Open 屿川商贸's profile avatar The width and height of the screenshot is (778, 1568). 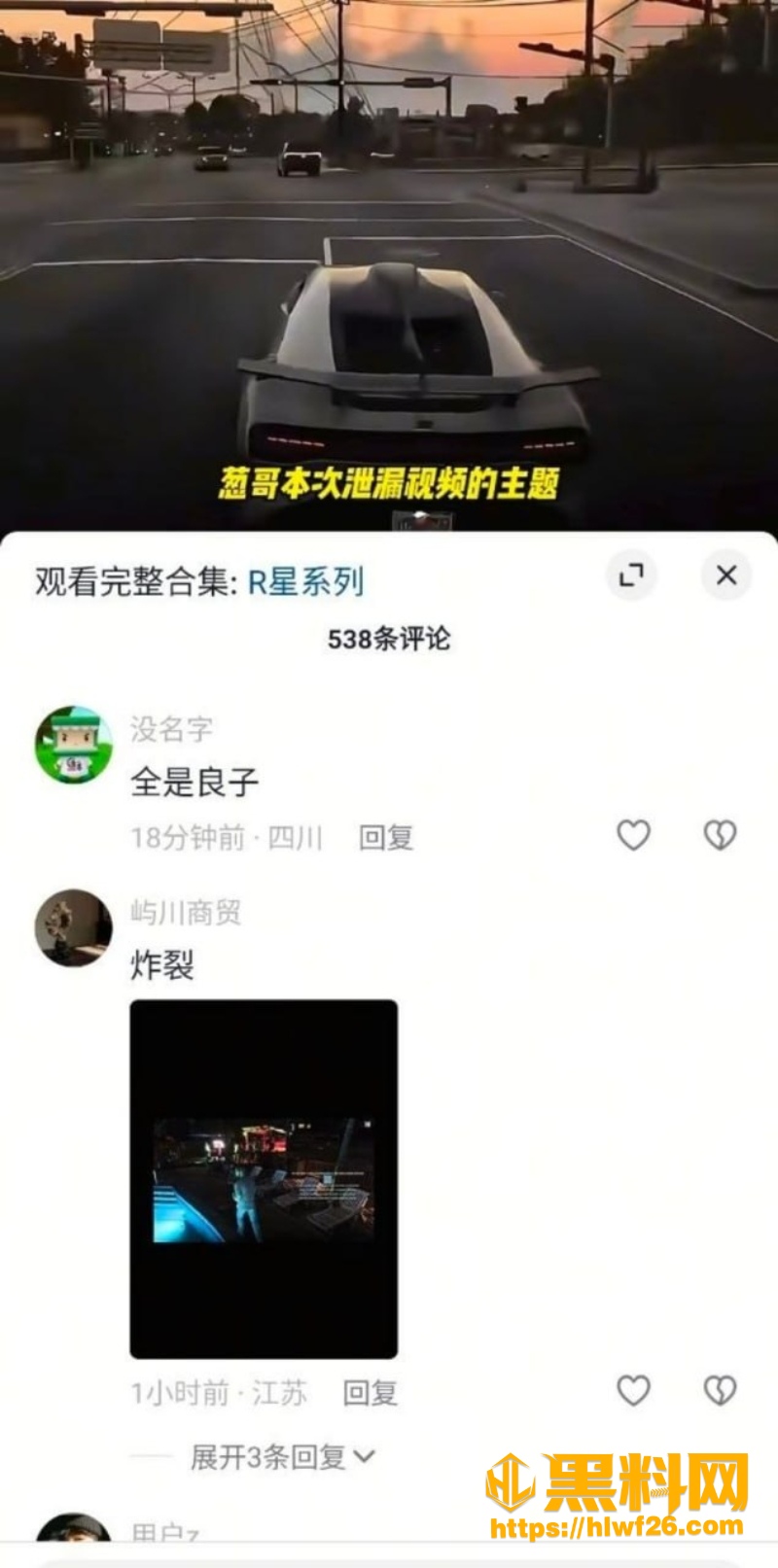74,927
